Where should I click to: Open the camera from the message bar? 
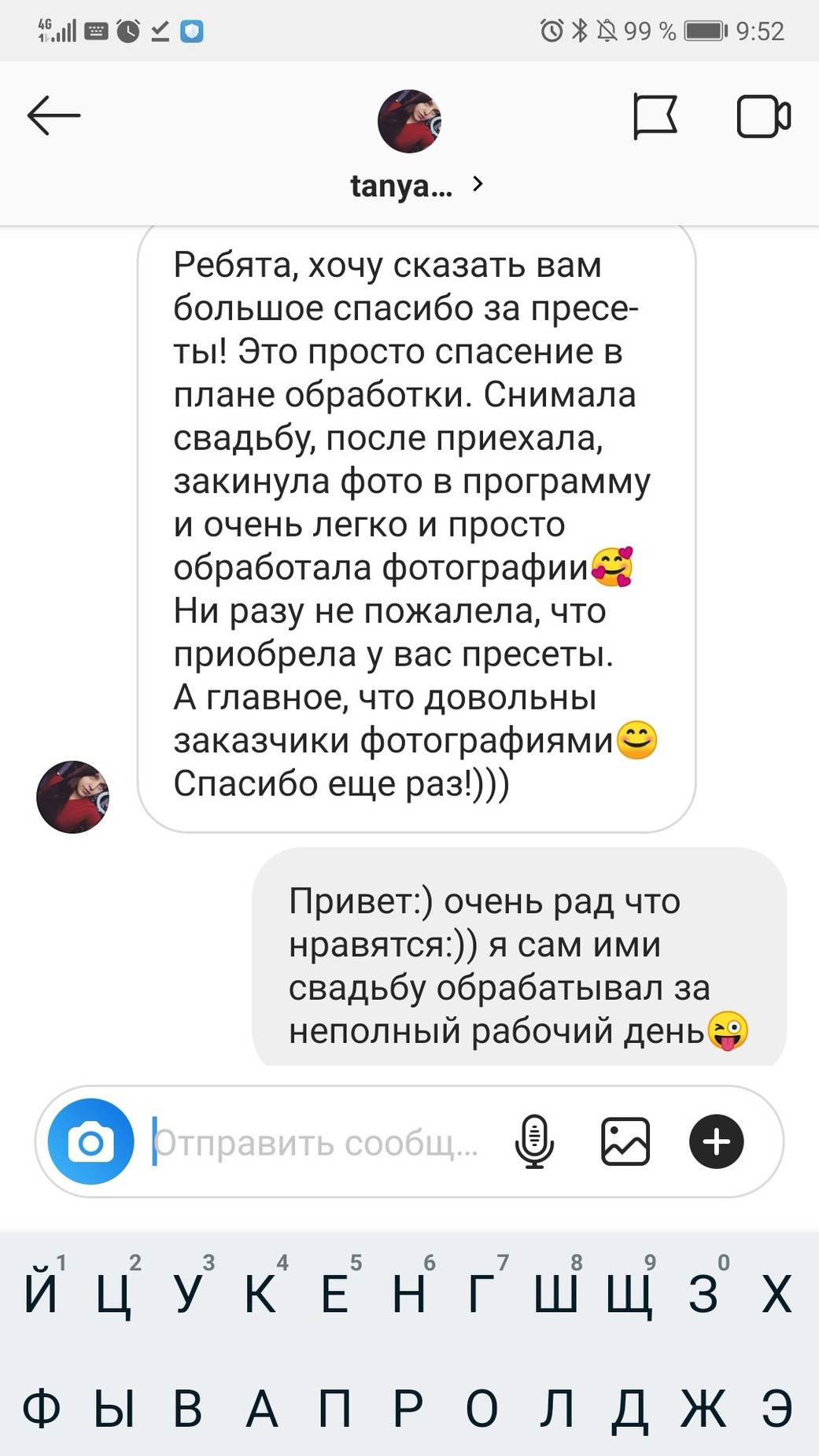[x=91, y=1141]
